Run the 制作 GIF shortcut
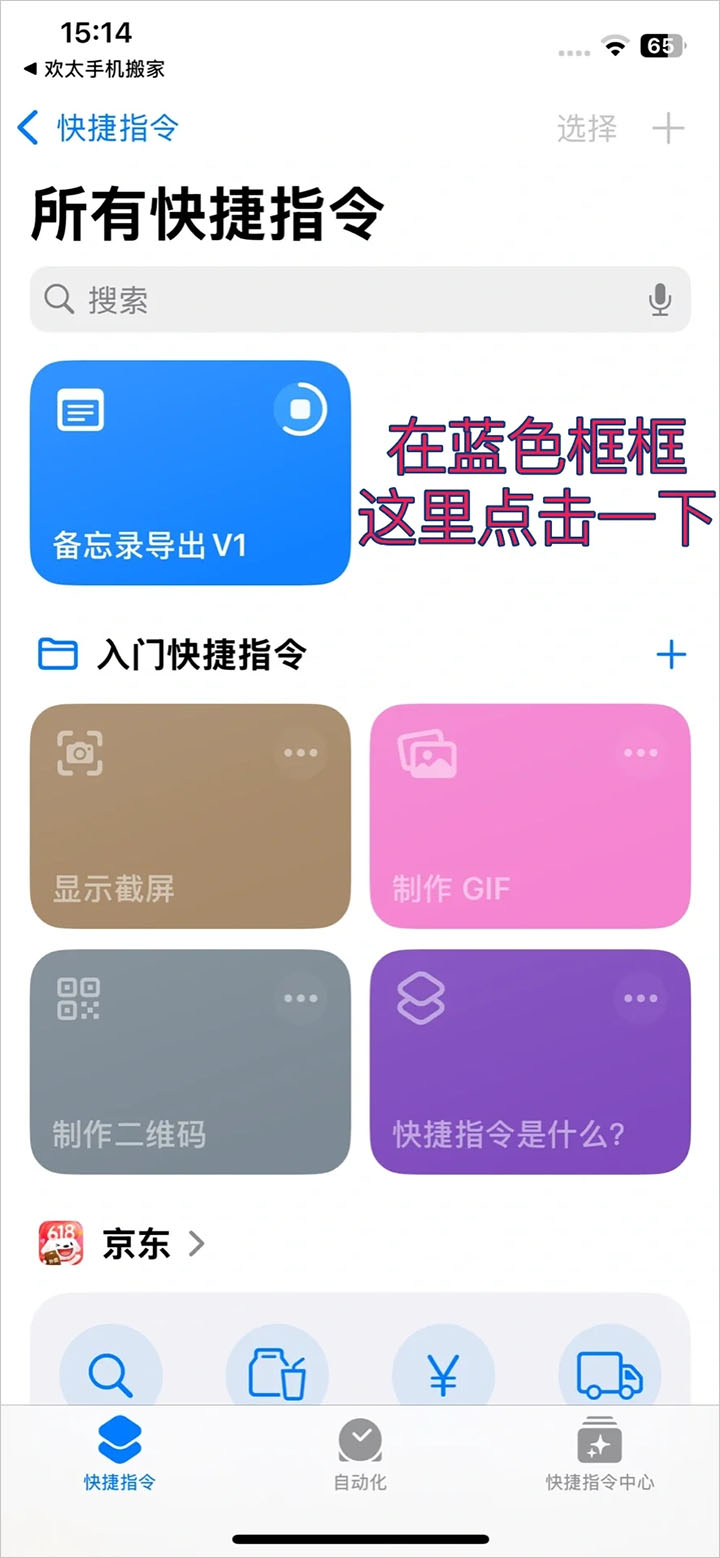The image size is (720, 1558). click(x=500, y=840)
